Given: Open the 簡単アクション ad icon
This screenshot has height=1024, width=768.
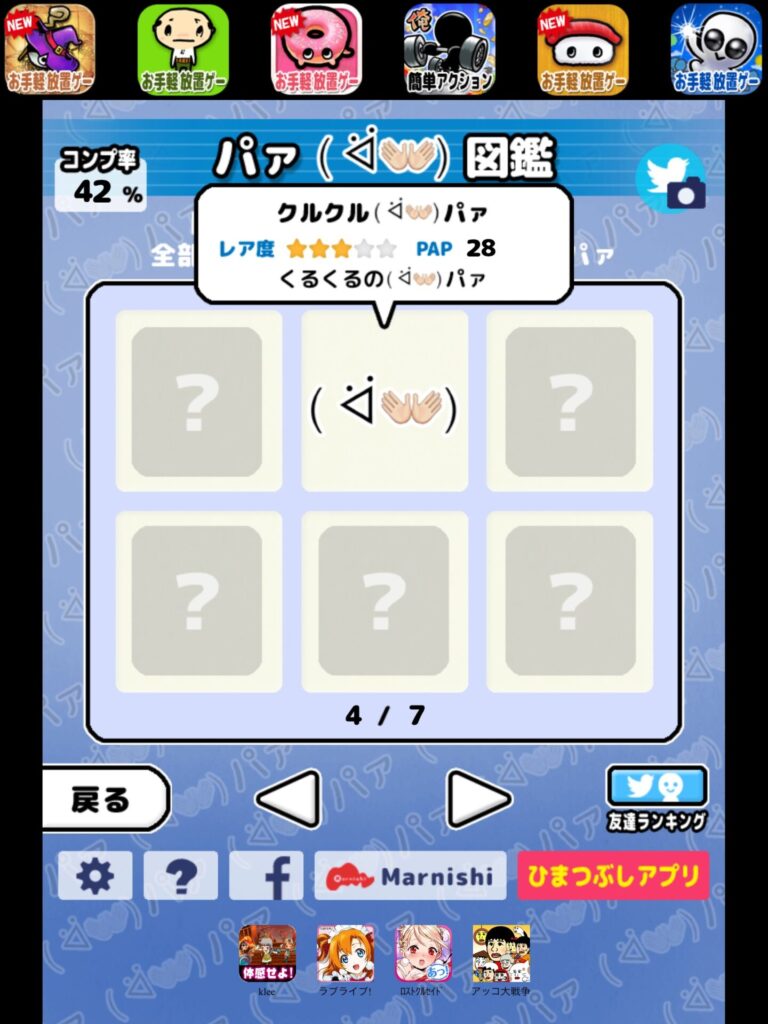Looking at the screenshot, I should (x=449, y=48).
